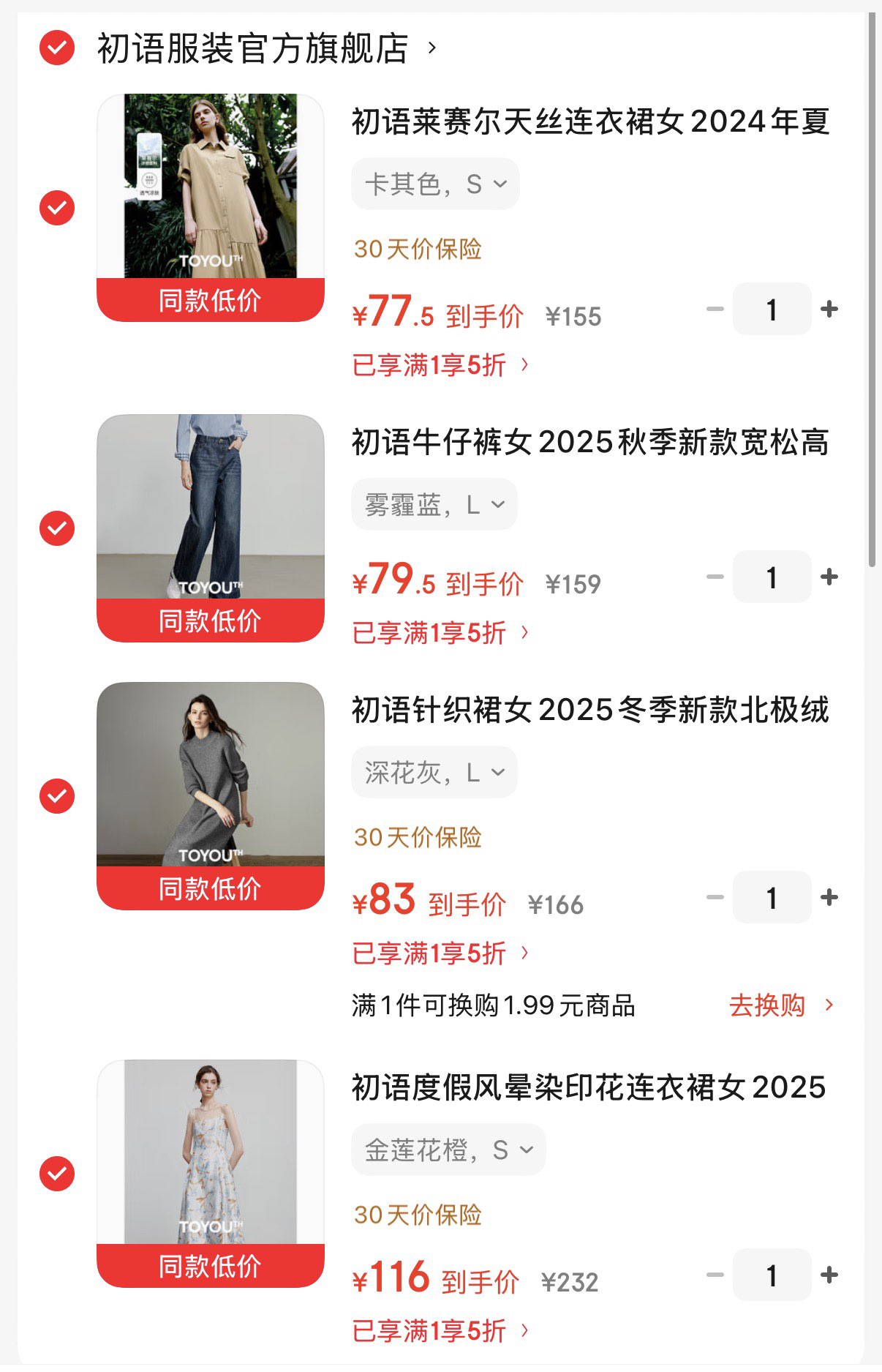Uncheck the 度假风晕染印花连衣裙 item
The height and width of the screenshot is (1372, 882).
pos(57,1174)
